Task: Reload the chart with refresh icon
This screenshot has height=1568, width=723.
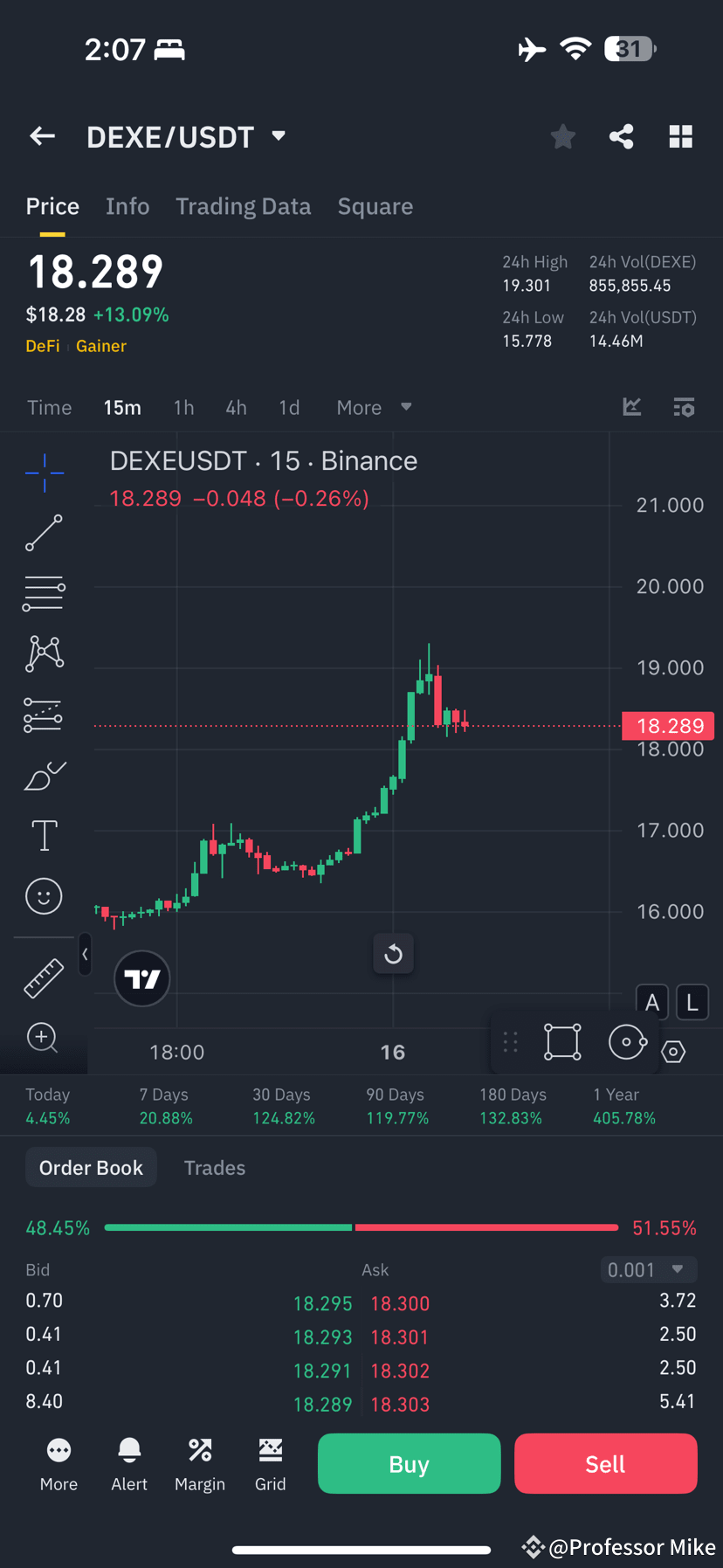Action: [x=393, y=953]
